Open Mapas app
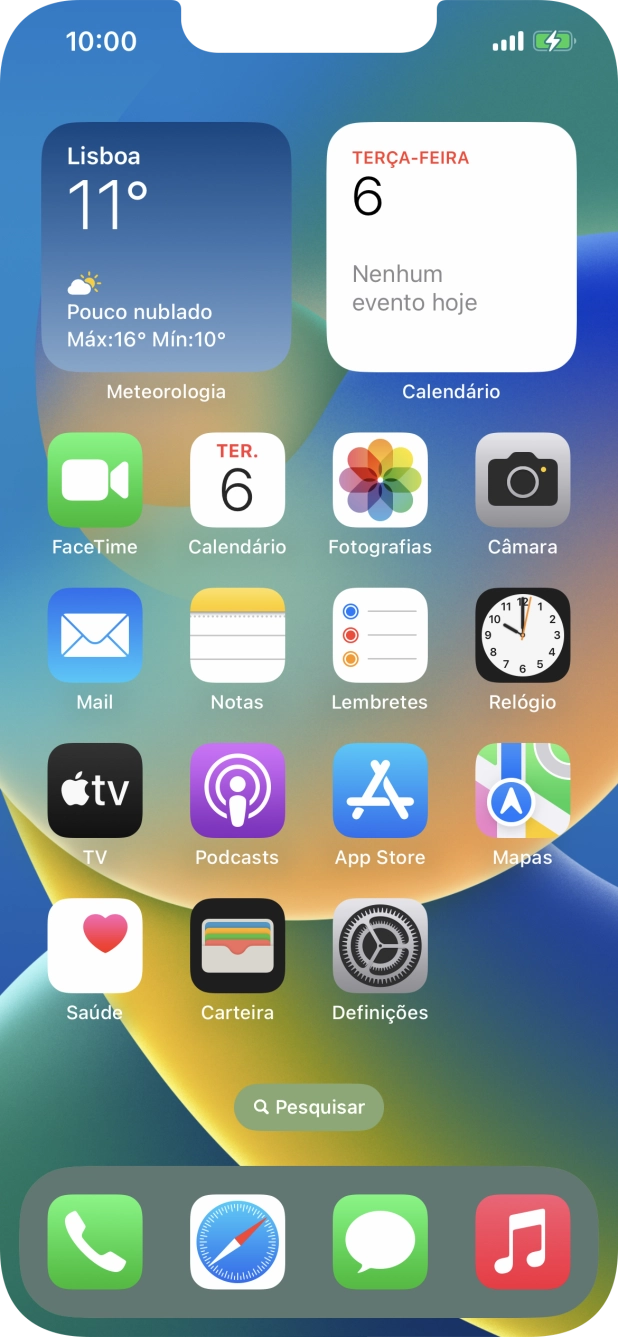Screen dimensions: 618x1337 pos(522,790)
